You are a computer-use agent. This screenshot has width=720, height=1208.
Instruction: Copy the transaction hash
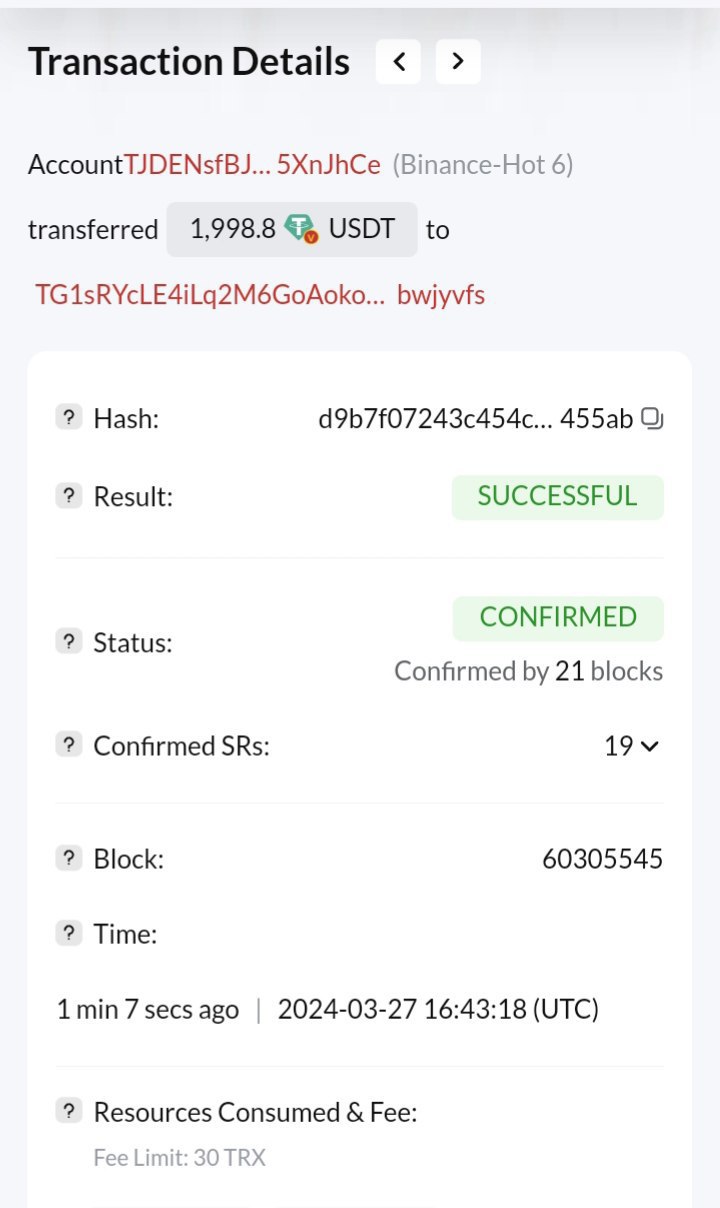652,419
